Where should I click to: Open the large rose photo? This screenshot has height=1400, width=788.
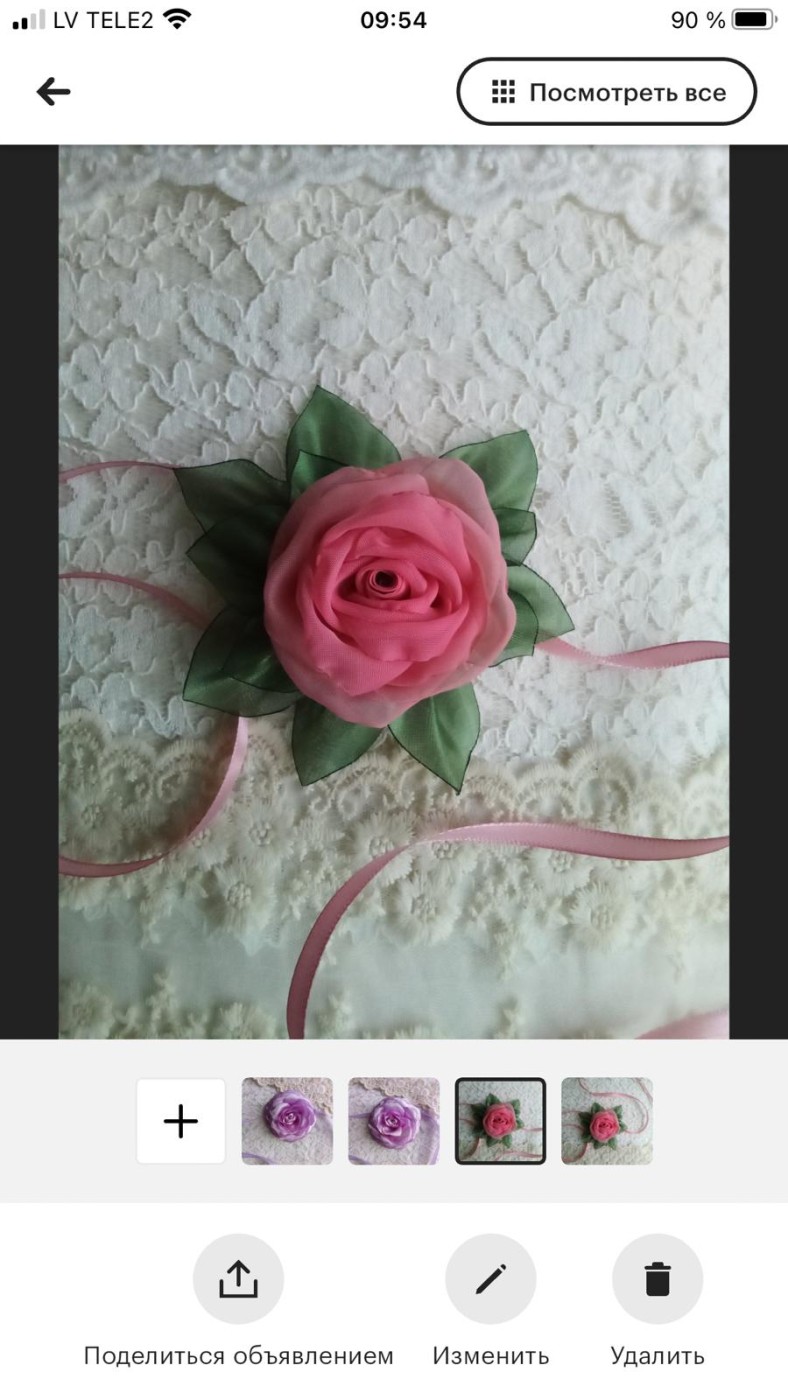pyautogui.click(x=394, y=592)
